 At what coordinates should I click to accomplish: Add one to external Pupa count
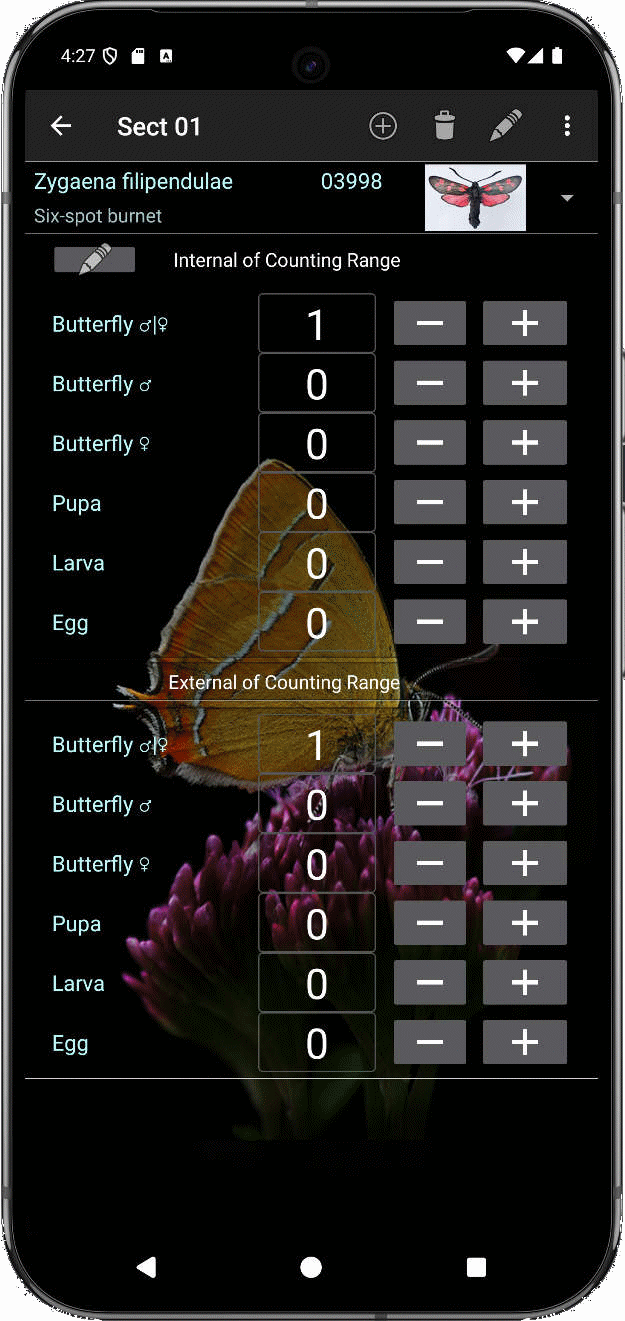[x=524, y=923]
